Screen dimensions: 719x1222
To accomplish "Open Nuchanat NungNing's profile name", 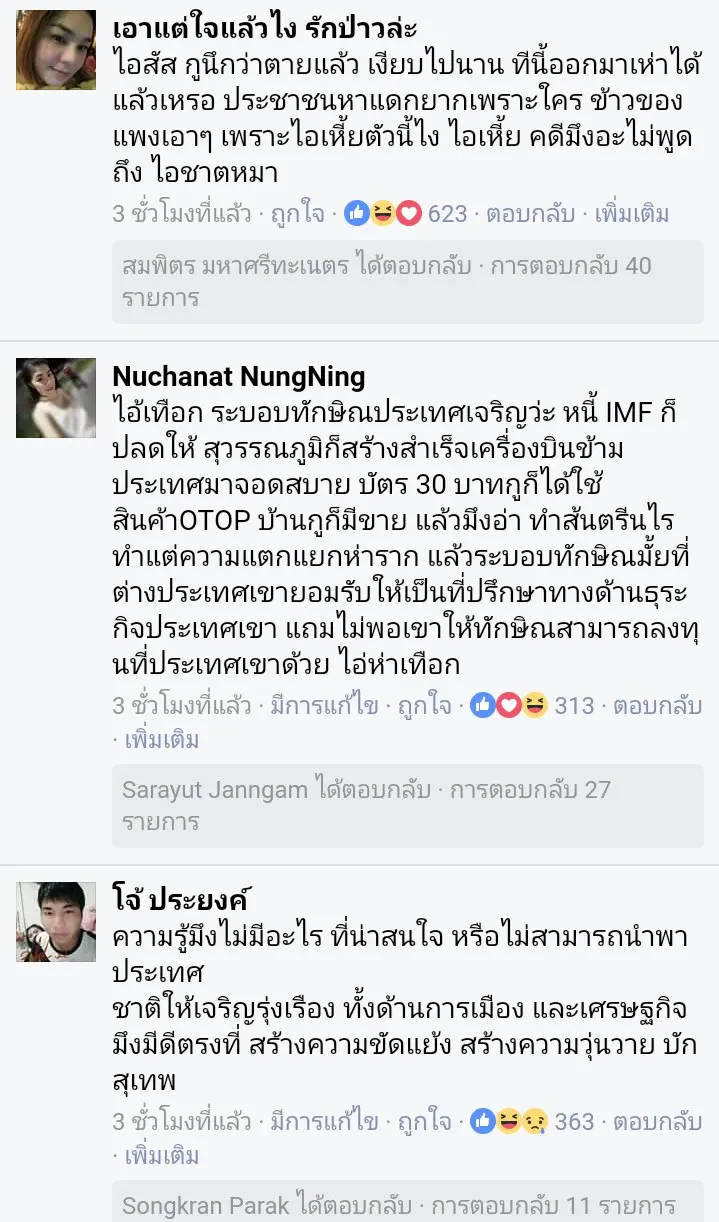I will click(238, 376).
